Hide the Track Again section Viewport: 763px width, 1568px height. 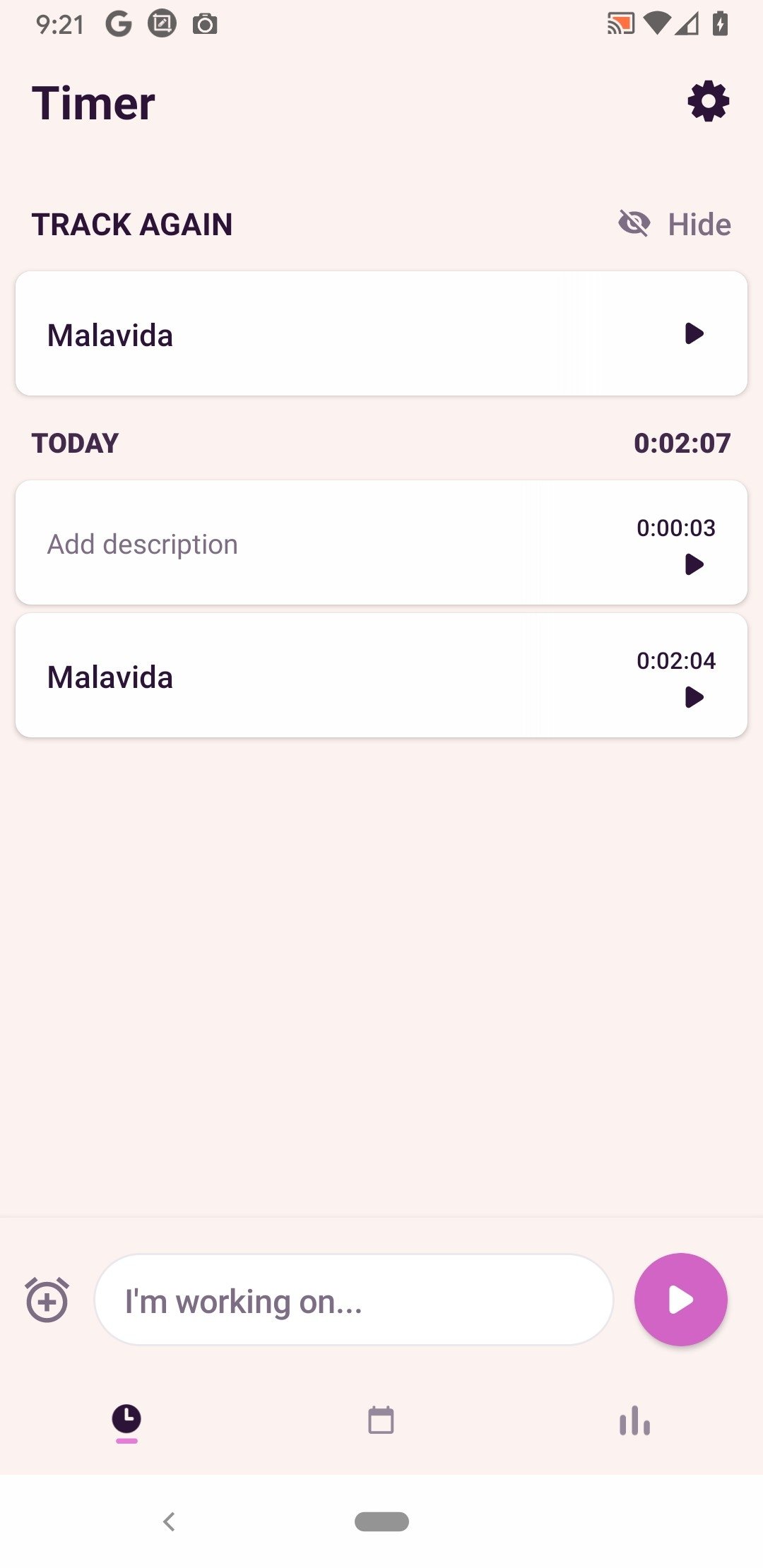point(675,225)
